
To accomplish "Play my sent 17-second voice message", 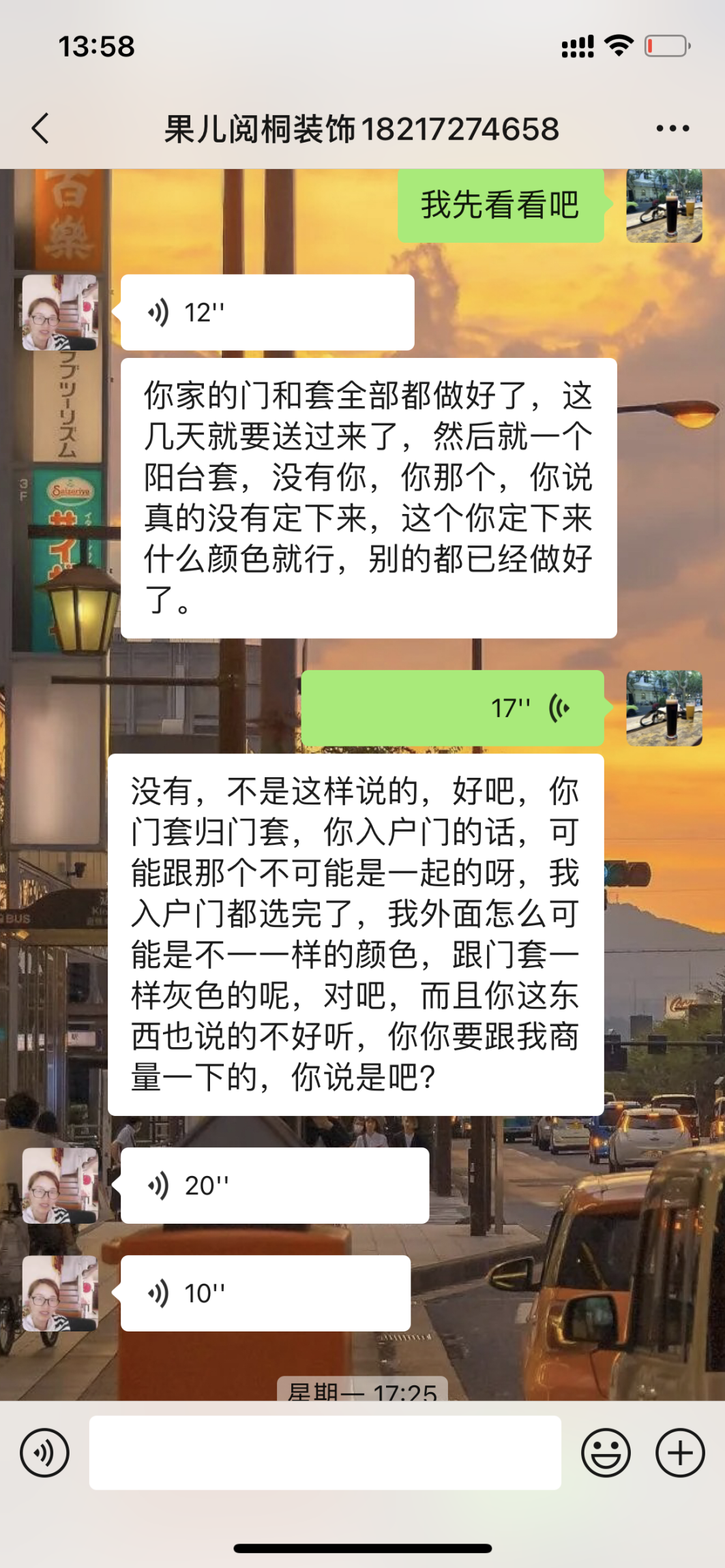I will point(452,708).
